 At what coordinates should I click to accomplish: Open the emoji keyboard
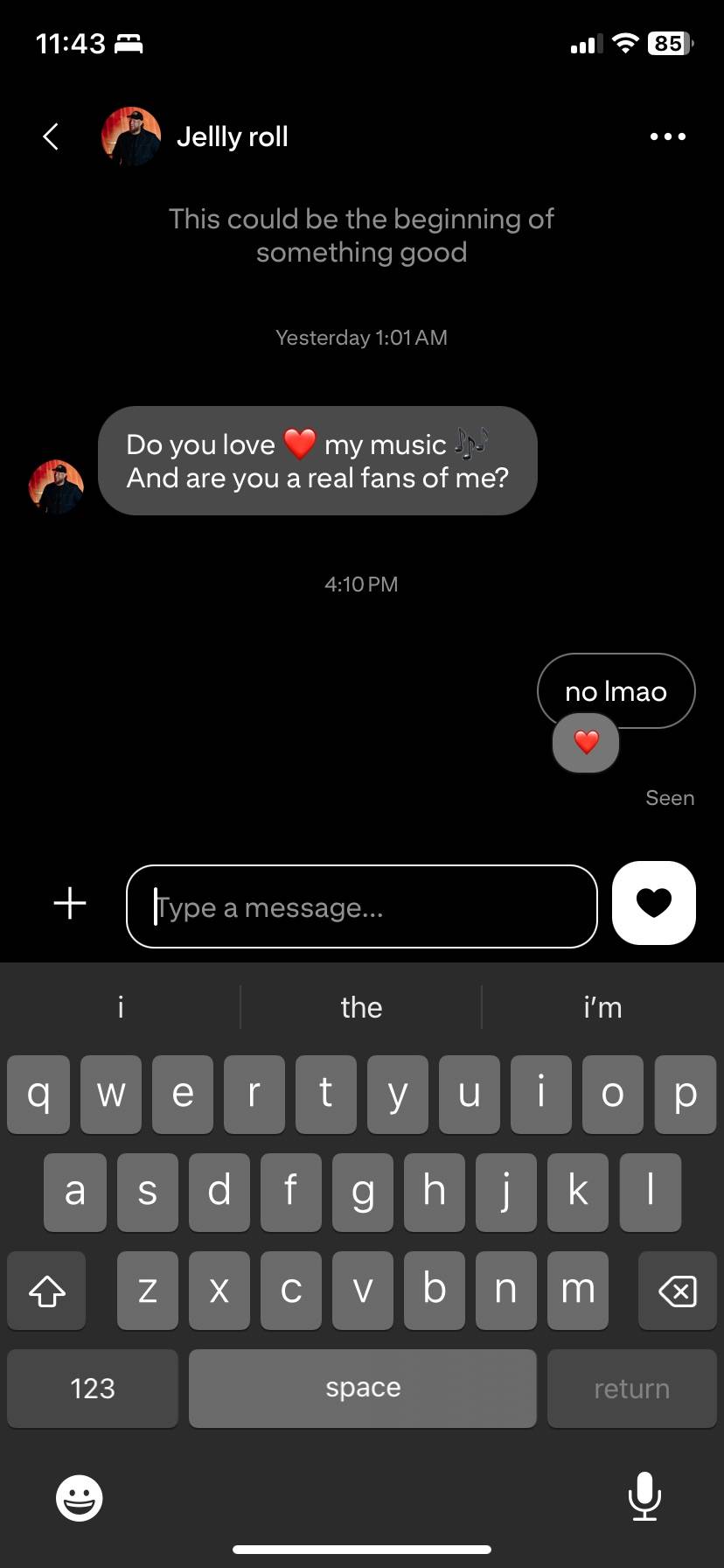pyautogui.click(x=80, y=1498)
